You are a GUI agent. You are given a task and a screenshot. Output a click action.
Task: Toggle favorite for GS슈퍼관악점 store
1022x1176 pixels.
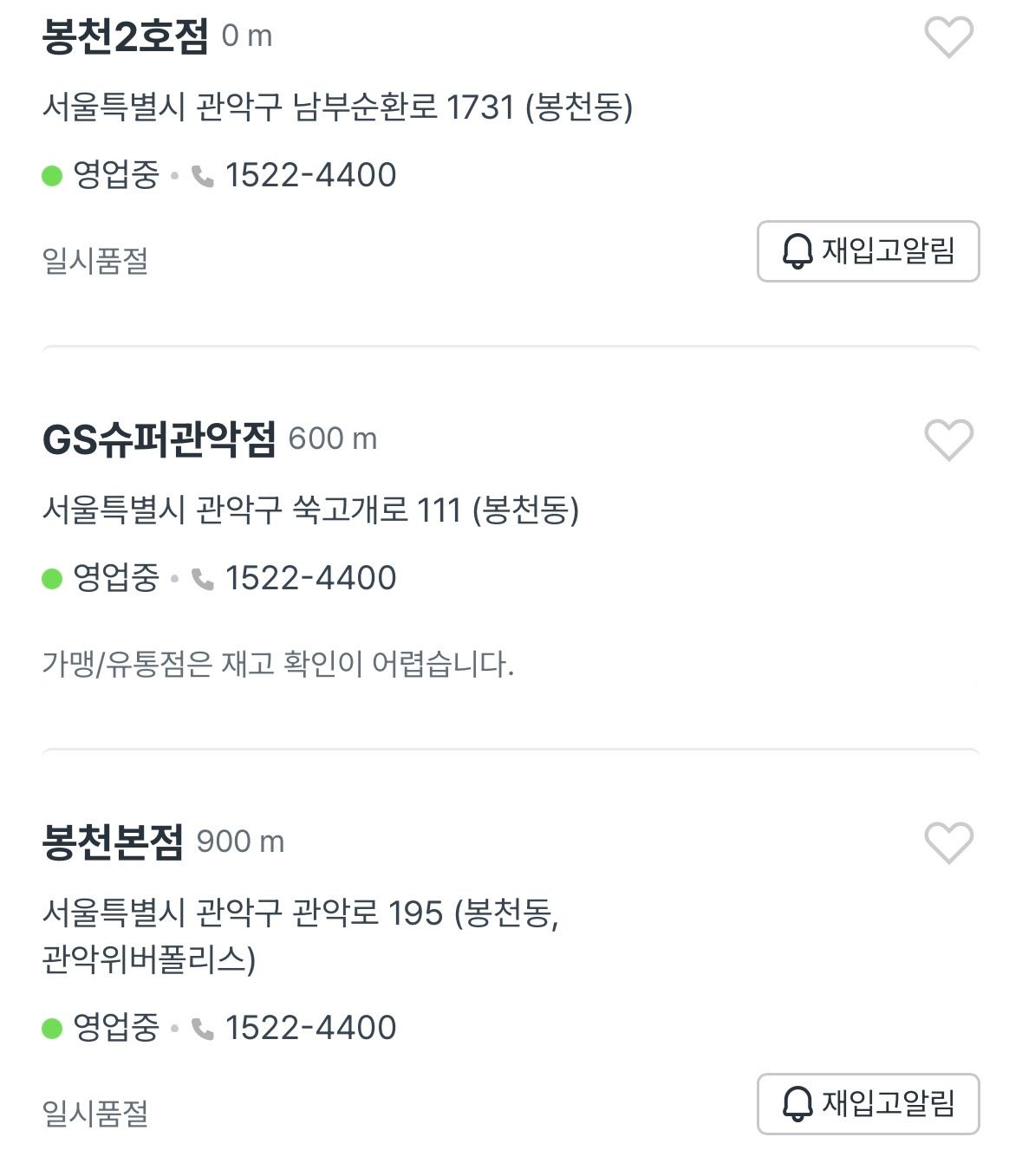[x=950, y=440]
